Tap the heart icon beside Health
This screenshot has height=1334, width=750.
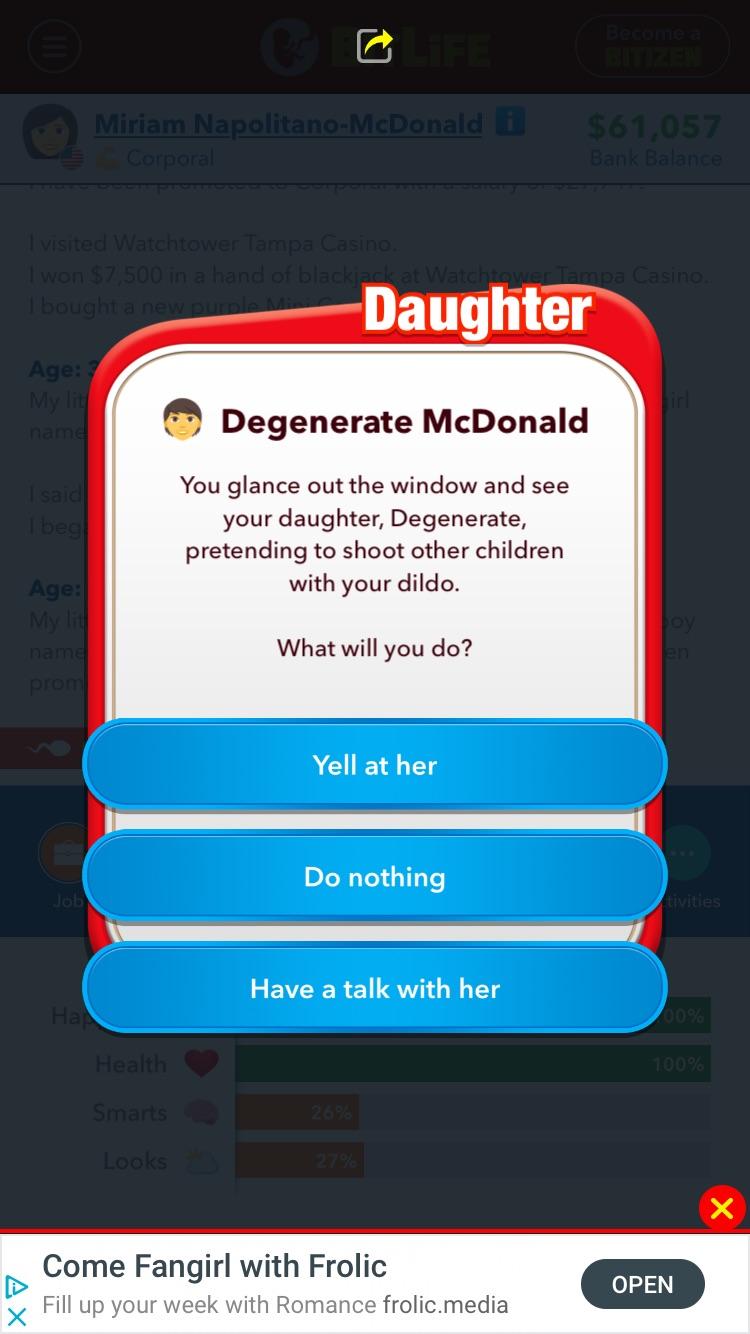pyautogui.click(x=201, y=1064)
